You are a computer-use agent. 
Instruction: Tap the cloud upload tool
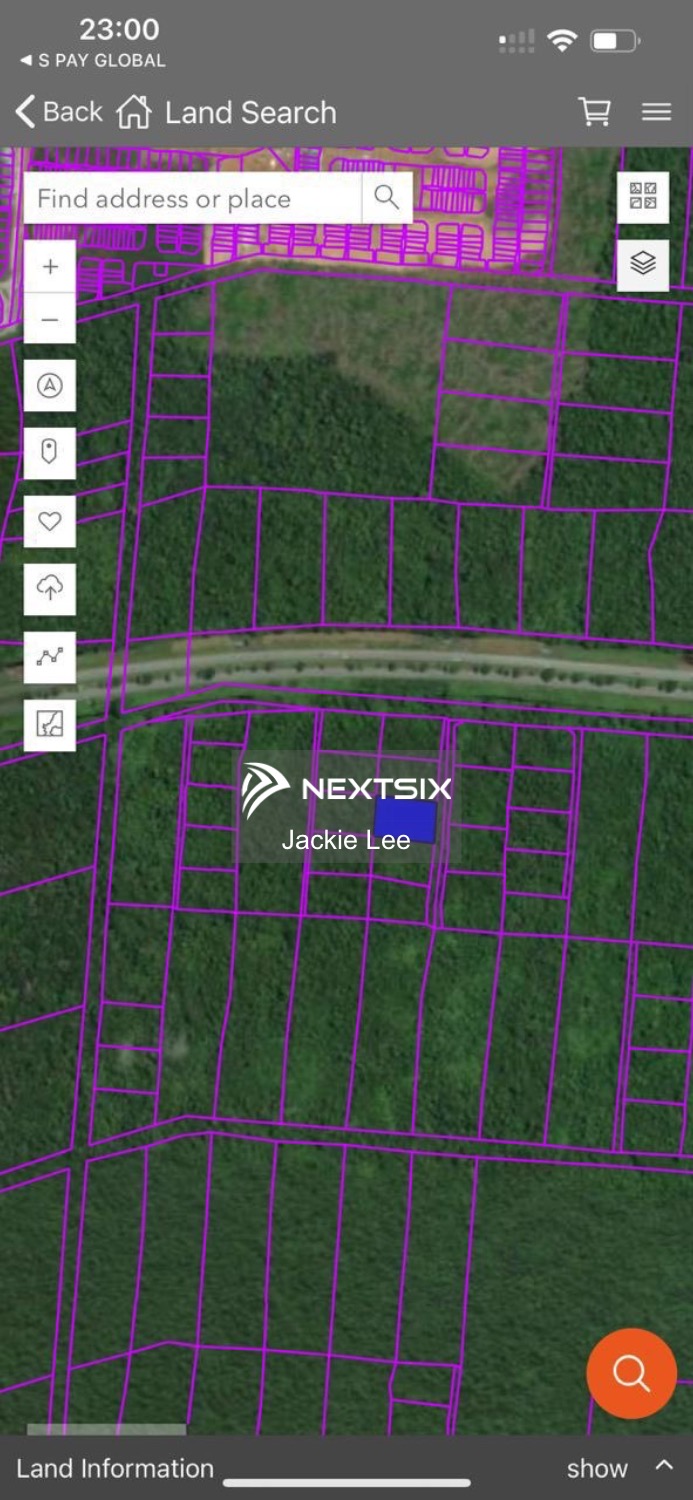tap(50, 589)
